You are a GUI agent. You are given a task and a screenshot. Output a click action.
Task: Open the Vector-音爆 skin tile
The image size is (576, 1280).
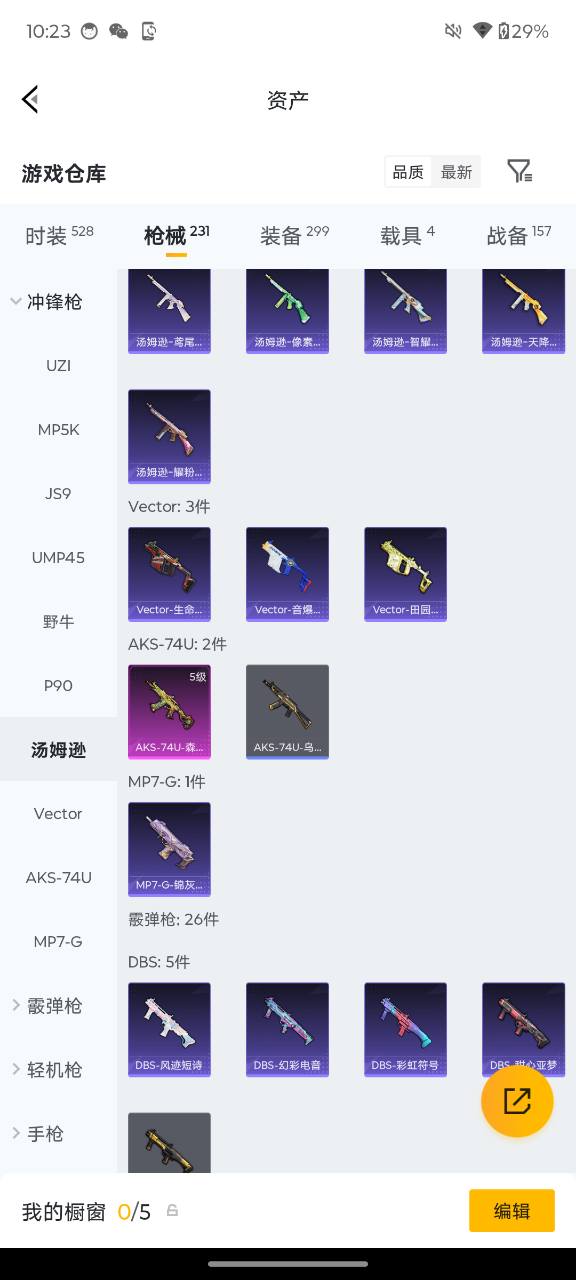(x=287, y=574)
